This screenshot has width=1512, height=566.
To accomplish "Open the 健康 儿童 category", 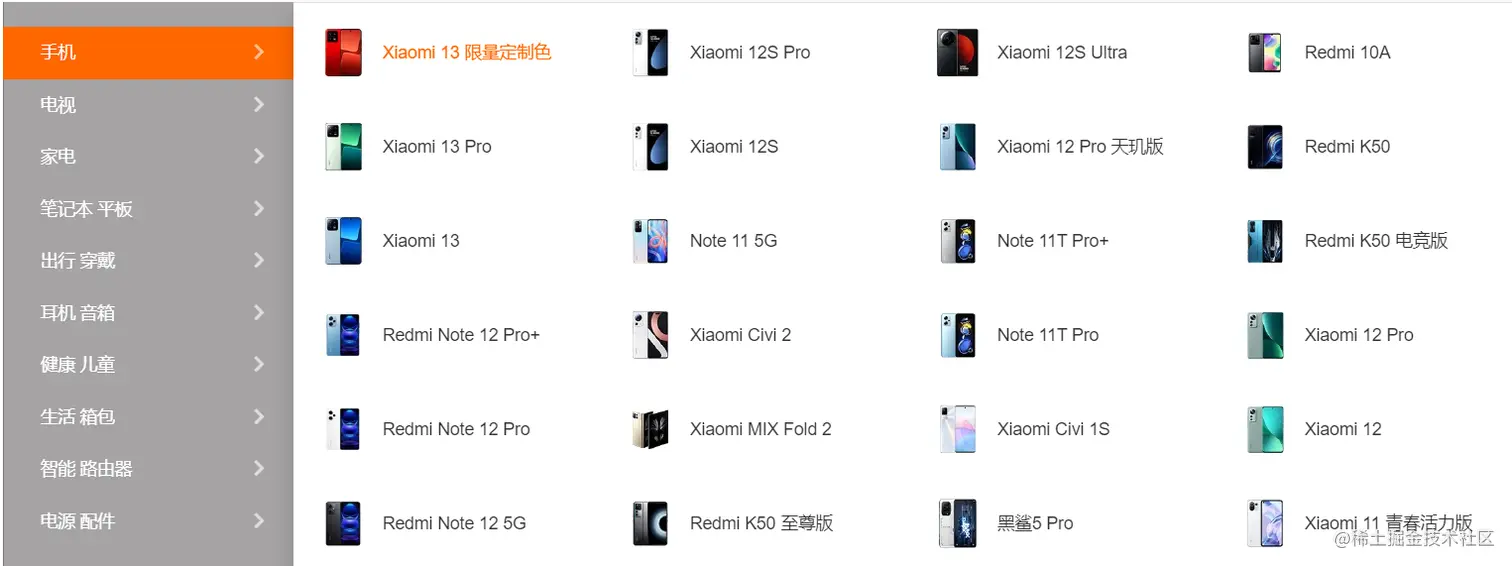I will 78,364.
